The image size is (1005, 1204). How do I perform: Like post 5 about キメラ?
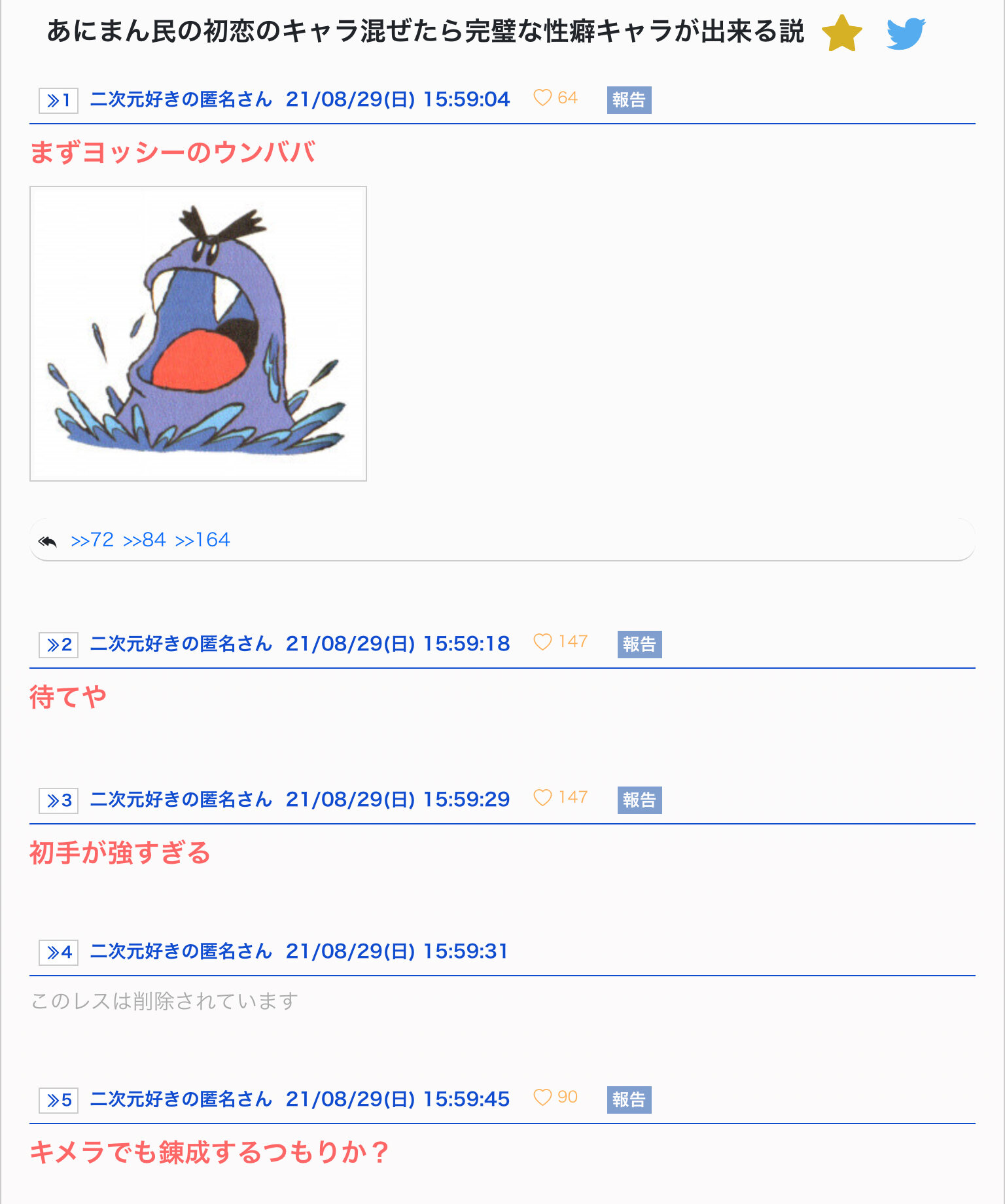542,1097
